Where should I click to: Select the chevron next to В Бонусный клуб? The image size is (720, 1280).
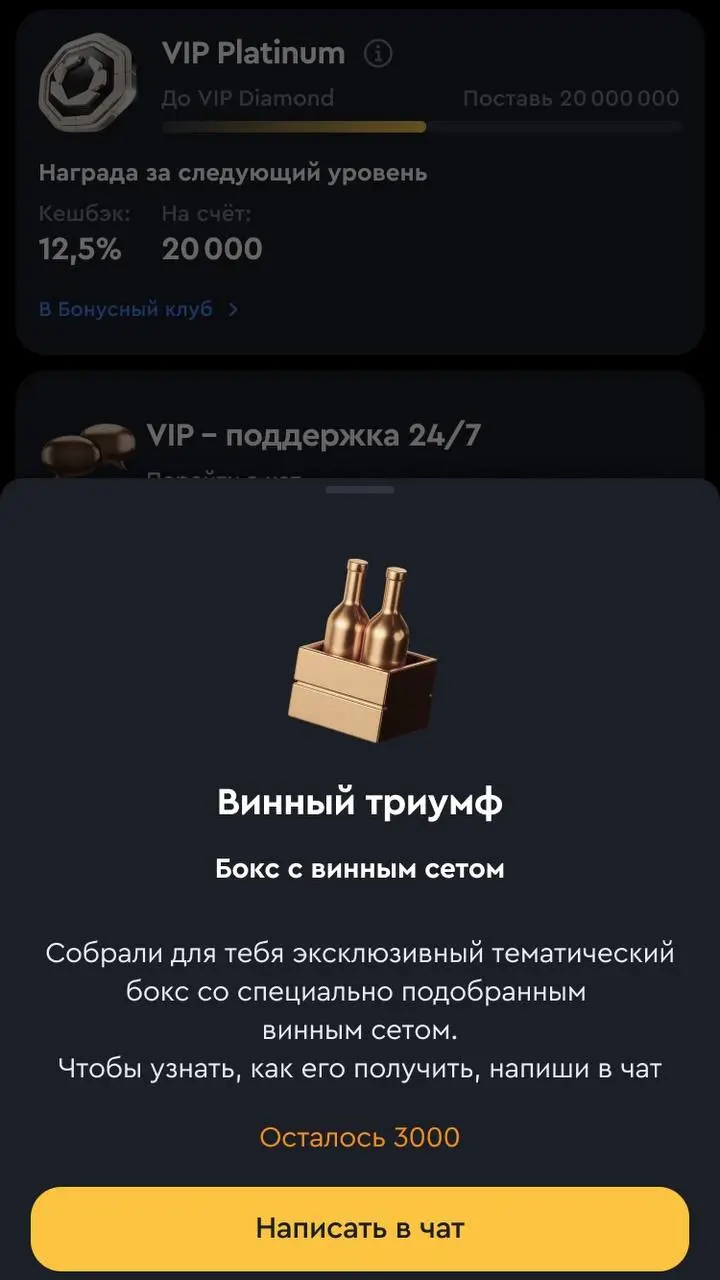[233, 310]
